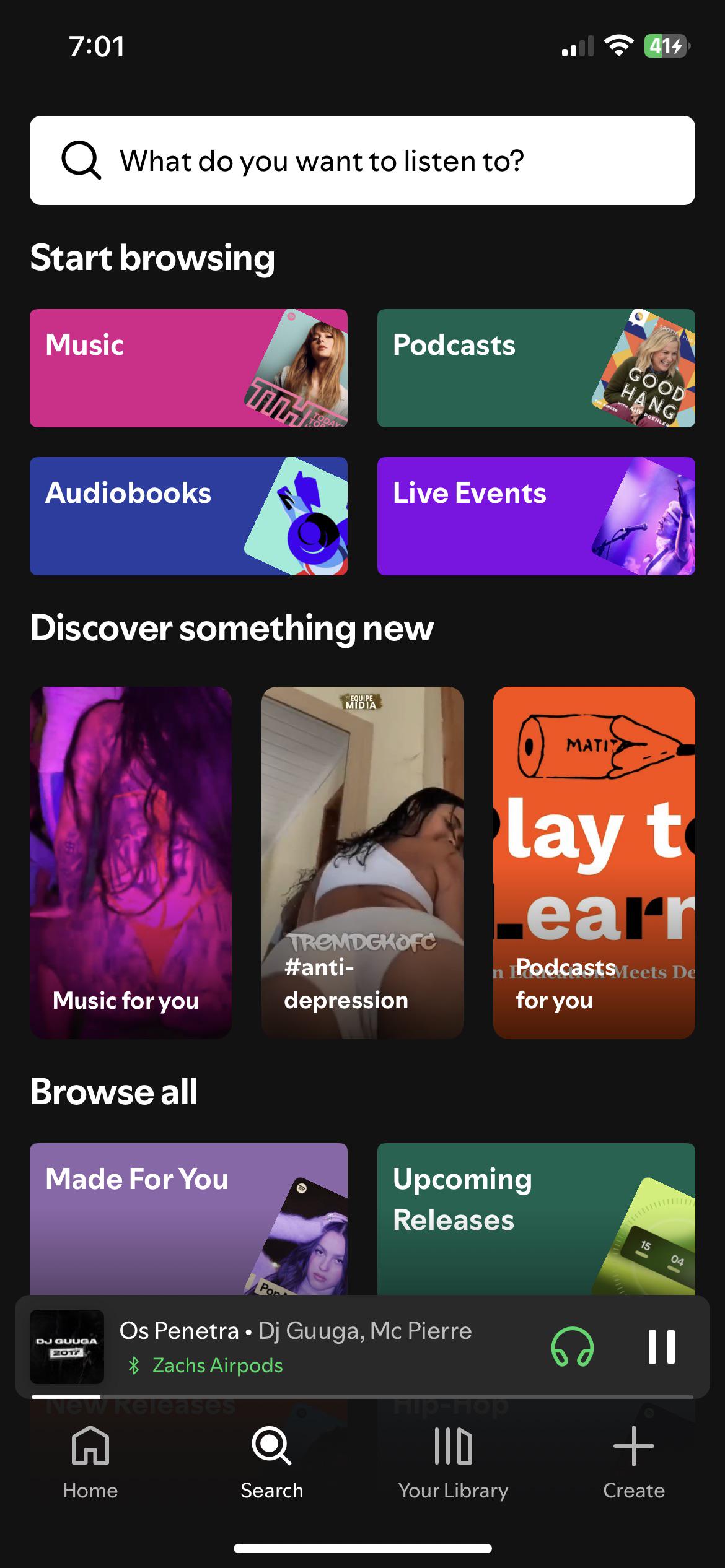This screenshot has width=725, height=1568.
Task: Open the "What do you want to listen to?" search field
Action: (x=362, y=160)
